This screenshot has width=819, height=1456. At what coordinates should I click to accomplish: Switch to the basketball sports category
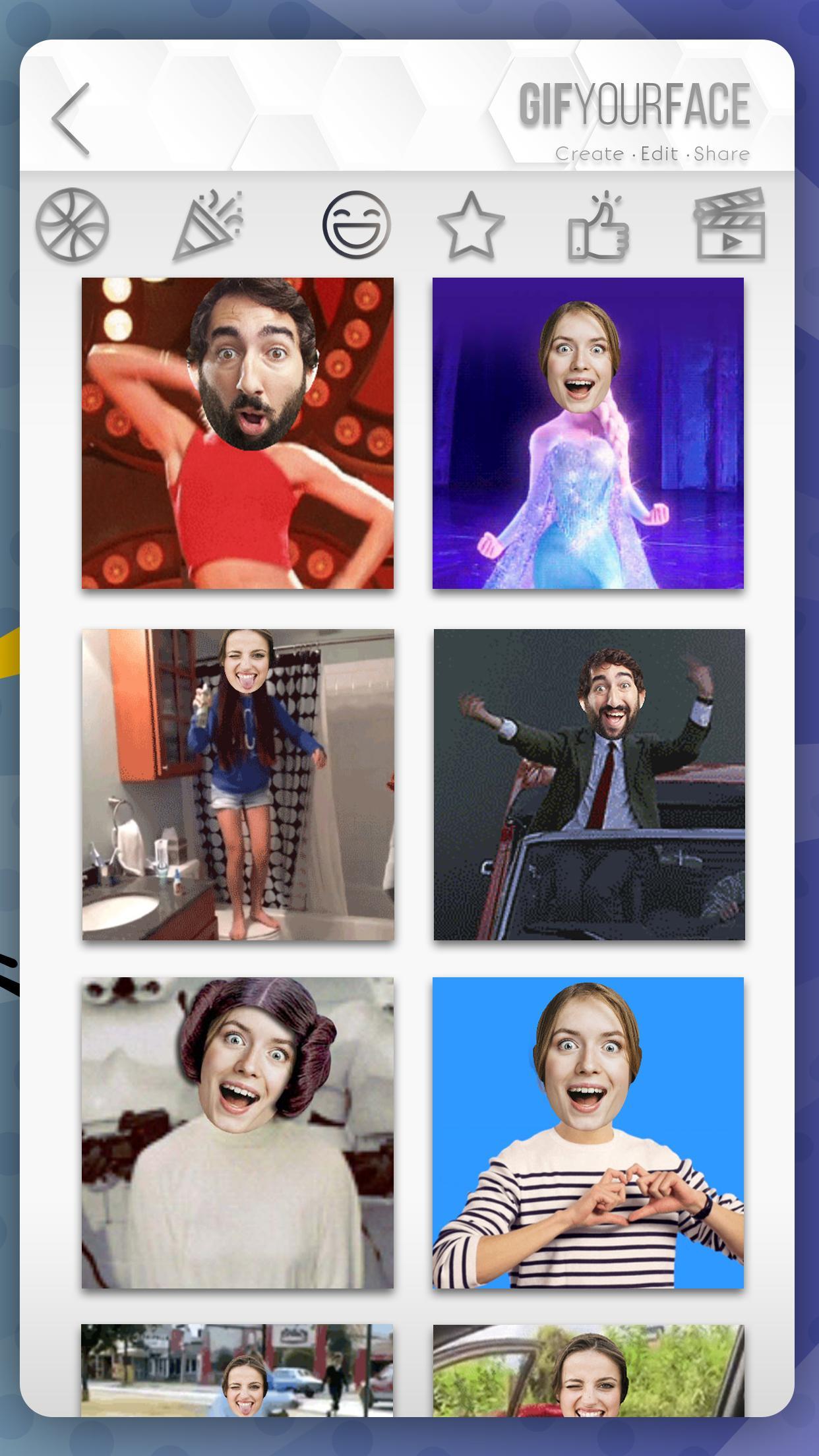tap(72, 225)
